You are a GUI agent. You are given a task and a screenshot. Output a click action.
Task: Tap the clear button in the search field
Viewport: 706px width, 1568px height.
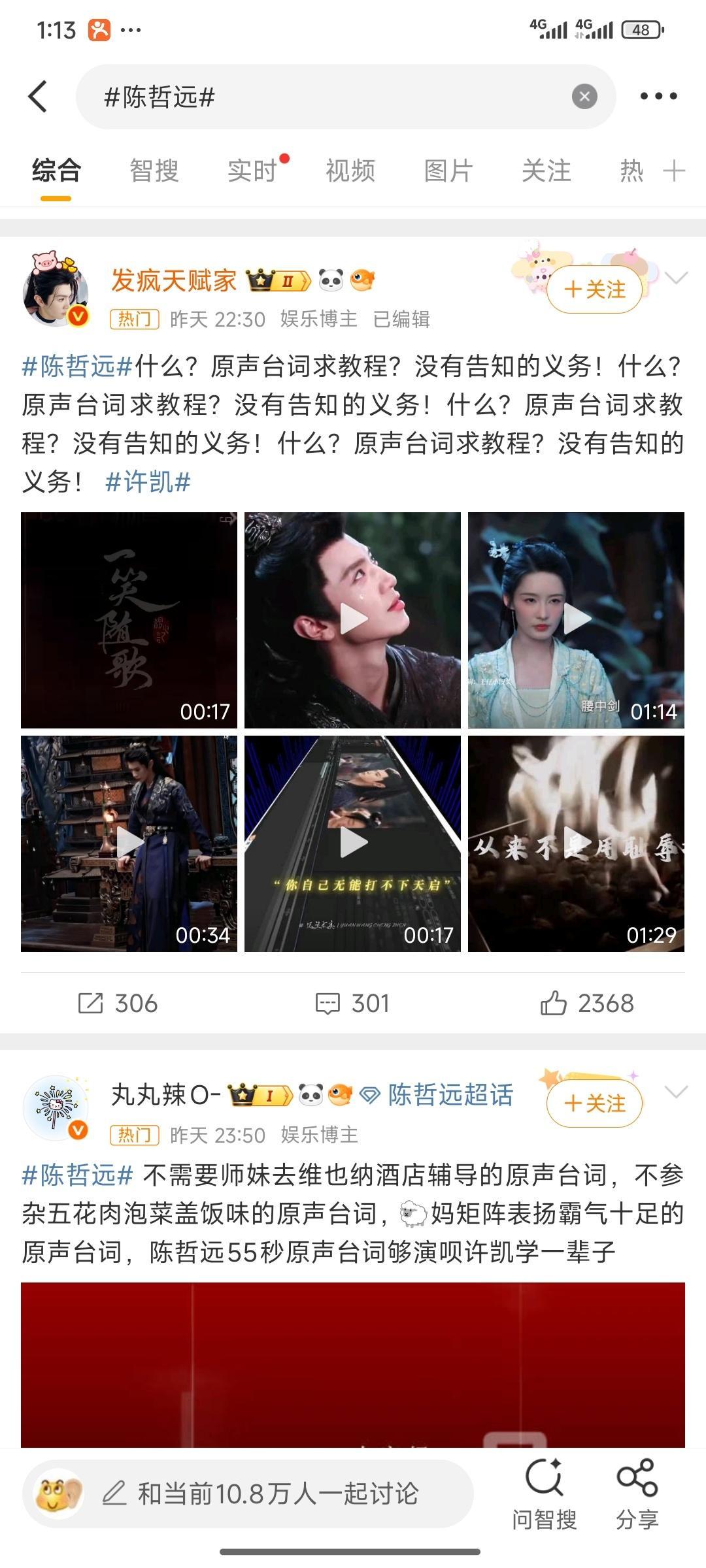[584, 96]
